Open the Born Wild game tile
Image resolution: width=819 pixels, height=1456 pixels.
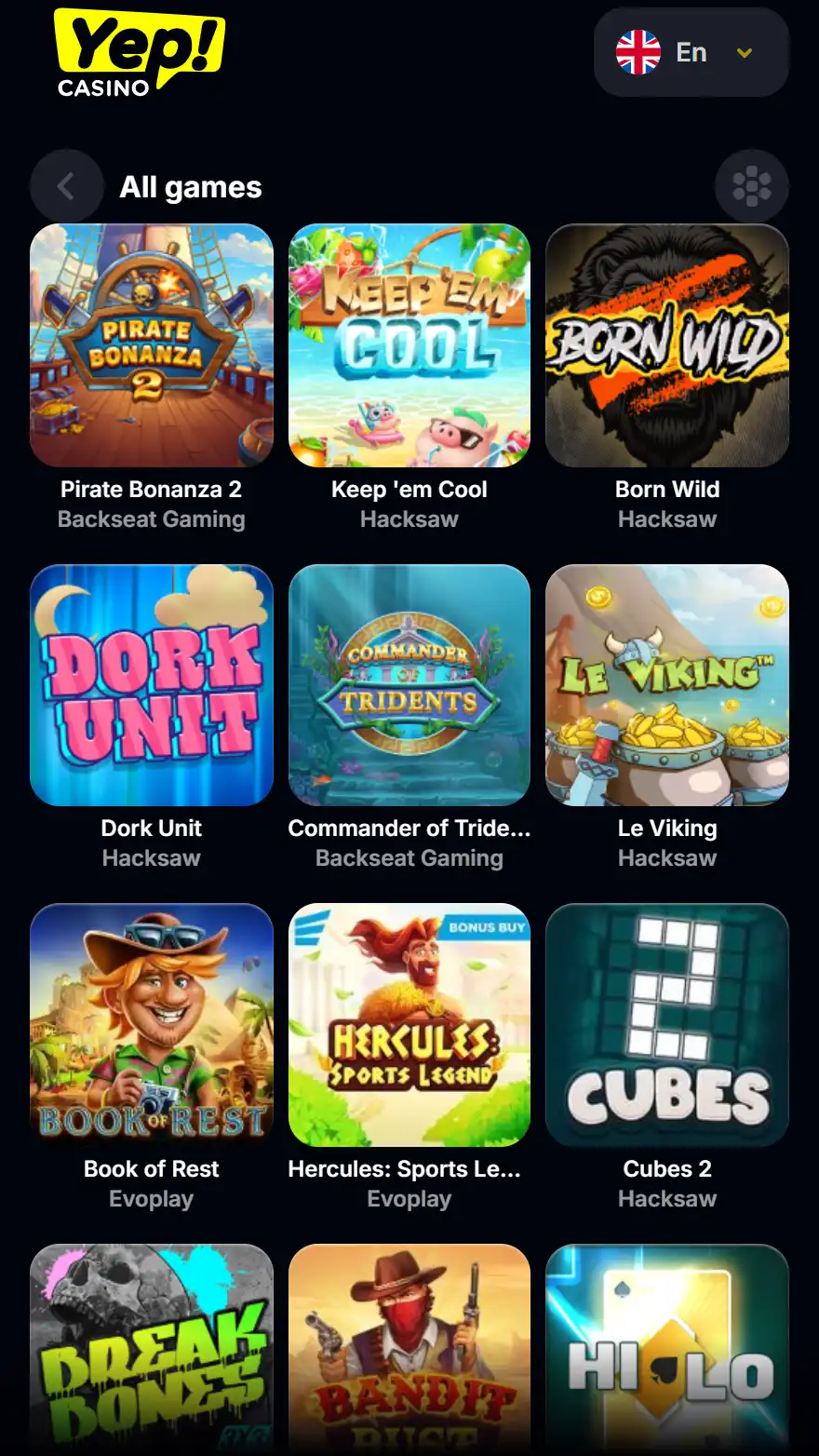(667, 344)
